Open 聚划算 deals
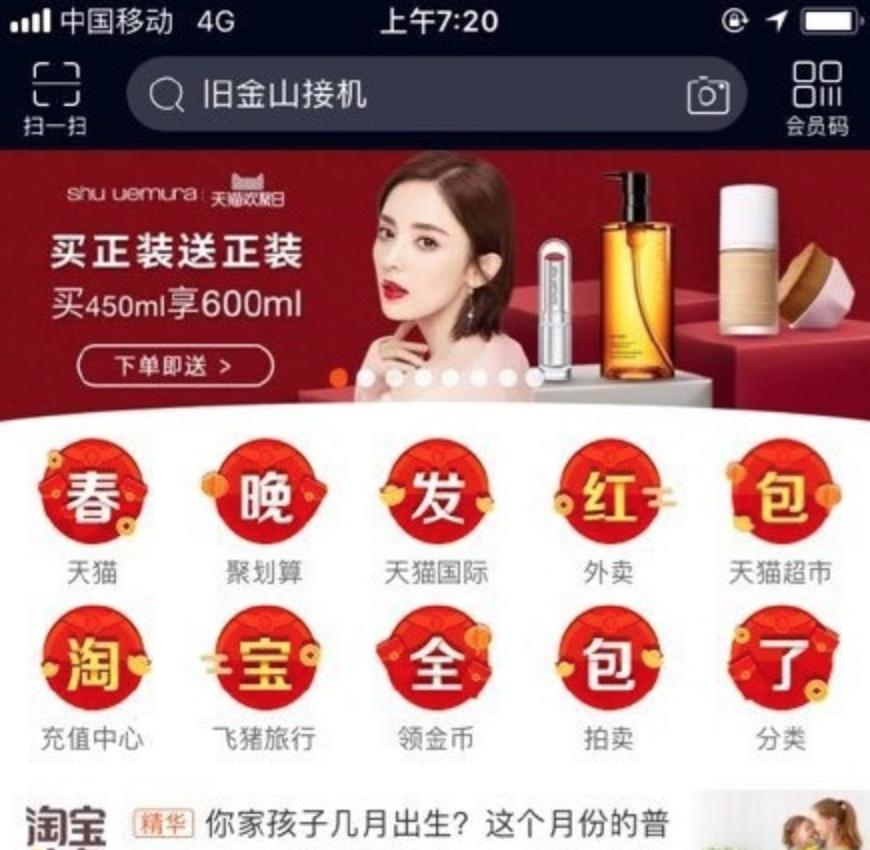The width and height of the screenshot is (870, 850). (265, 510)
